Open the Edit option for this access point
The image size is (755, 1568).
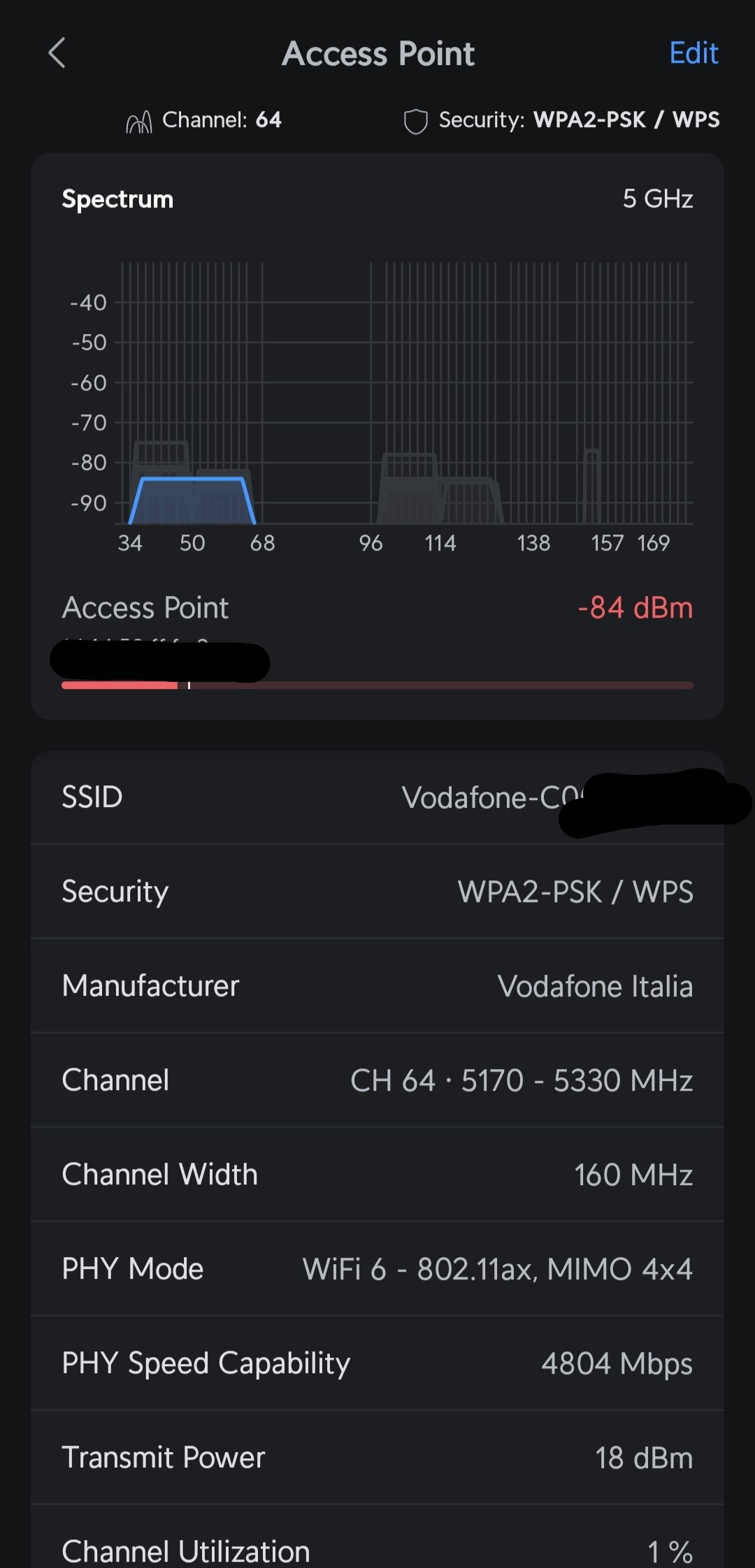coord(693,52)
